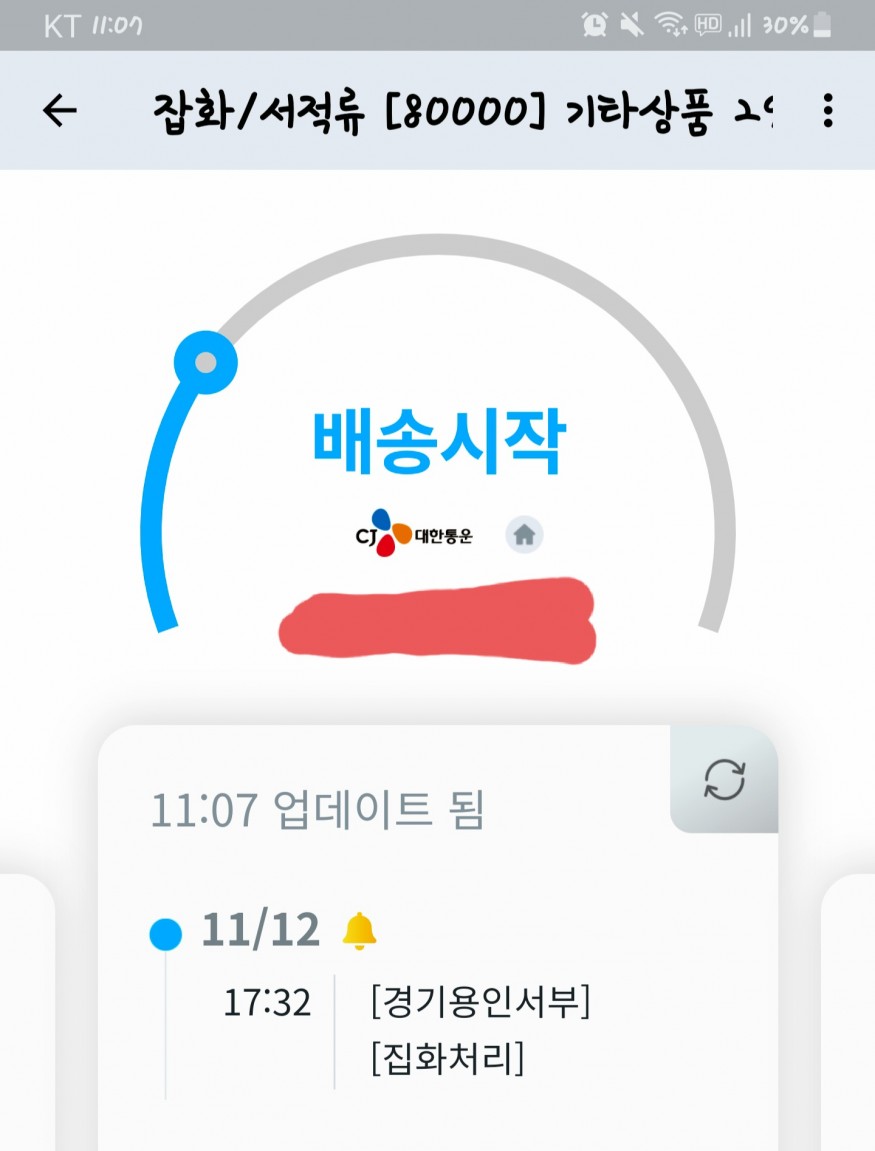Toggle the bell alert next to 11/12
This screenshot has width=875, height=1151.
359,931
